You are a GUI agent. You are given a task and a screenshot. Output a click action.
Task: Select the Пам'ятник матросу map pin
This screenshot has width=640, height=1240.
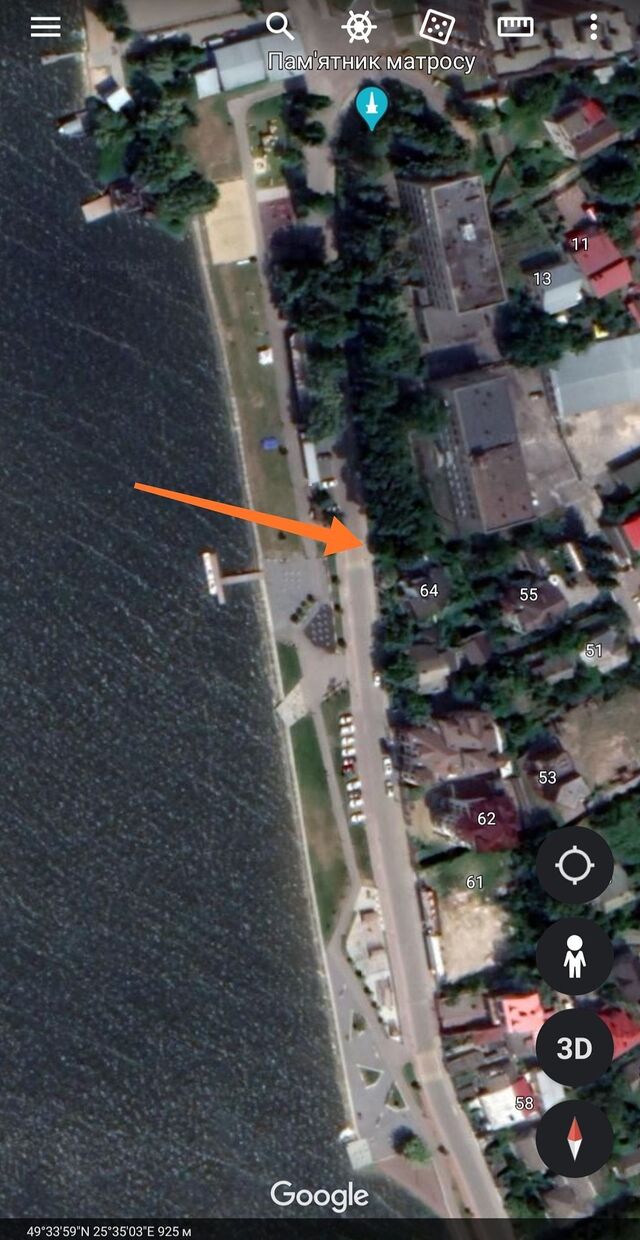tap(372, 108)
